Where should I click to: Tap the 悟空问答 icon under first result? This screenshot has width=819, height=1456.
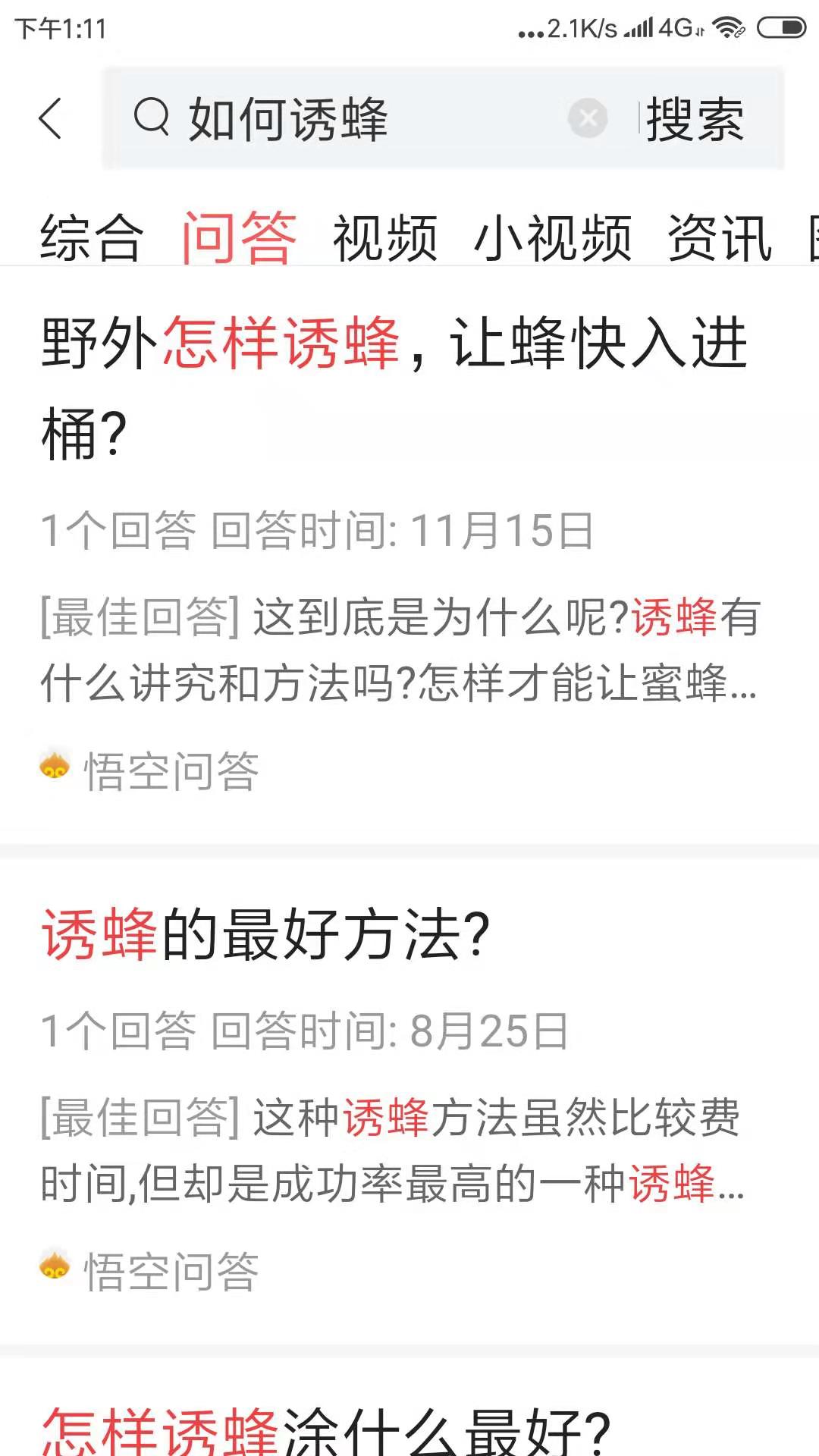click(54, 770)
